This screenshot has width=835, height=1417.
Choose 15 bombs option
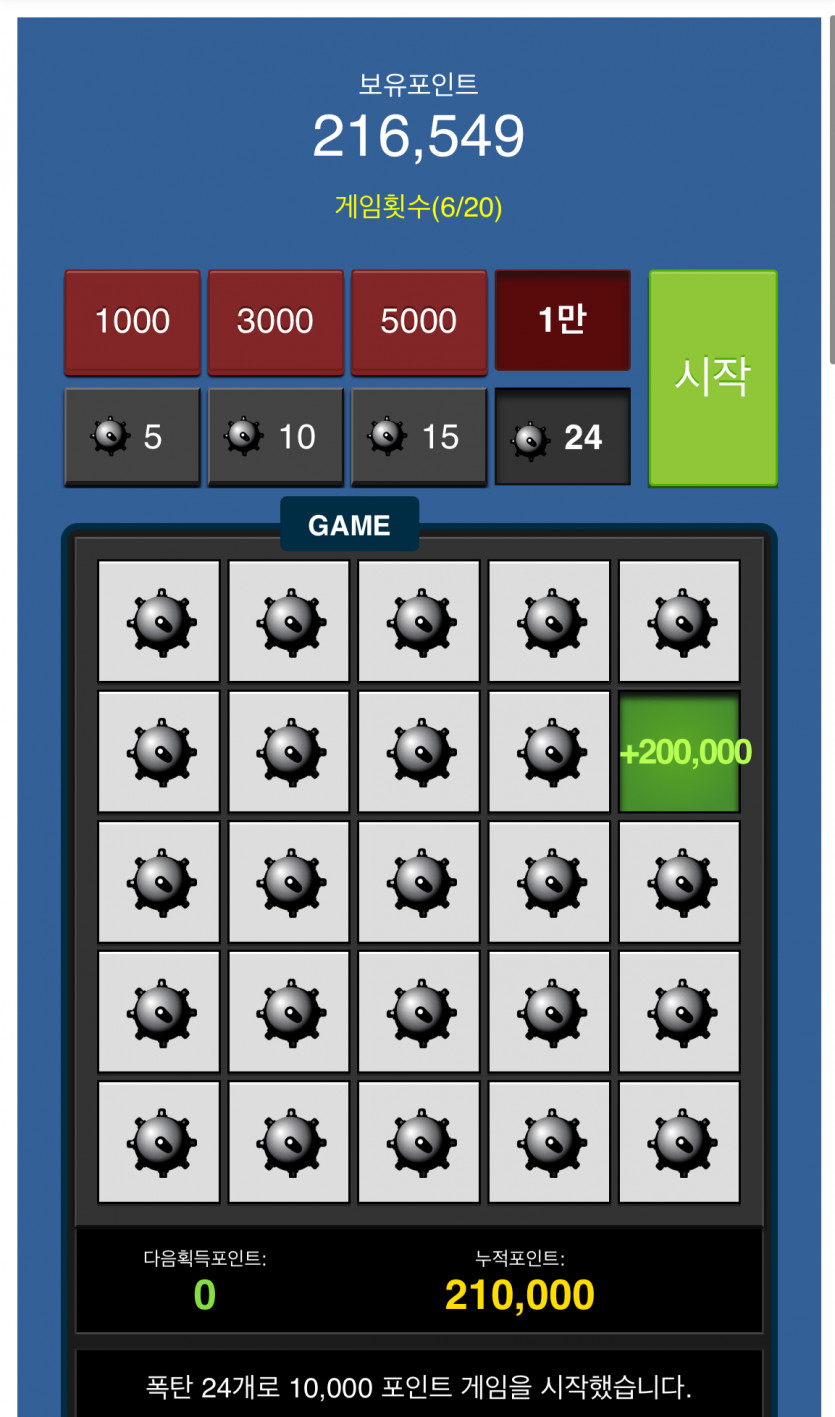[418, 436]
